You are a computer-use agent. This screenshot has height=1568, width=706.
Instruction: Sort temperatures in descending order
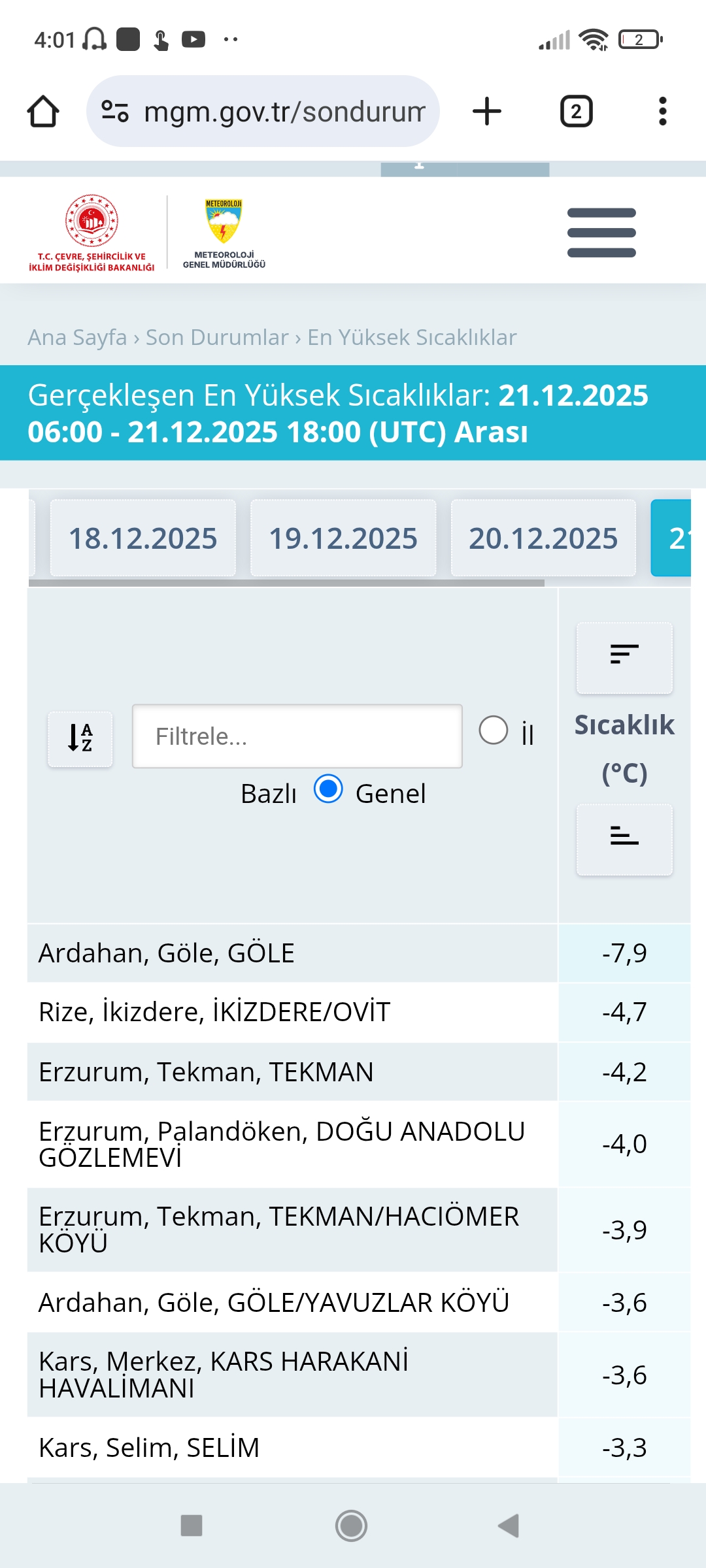(624, 658)
